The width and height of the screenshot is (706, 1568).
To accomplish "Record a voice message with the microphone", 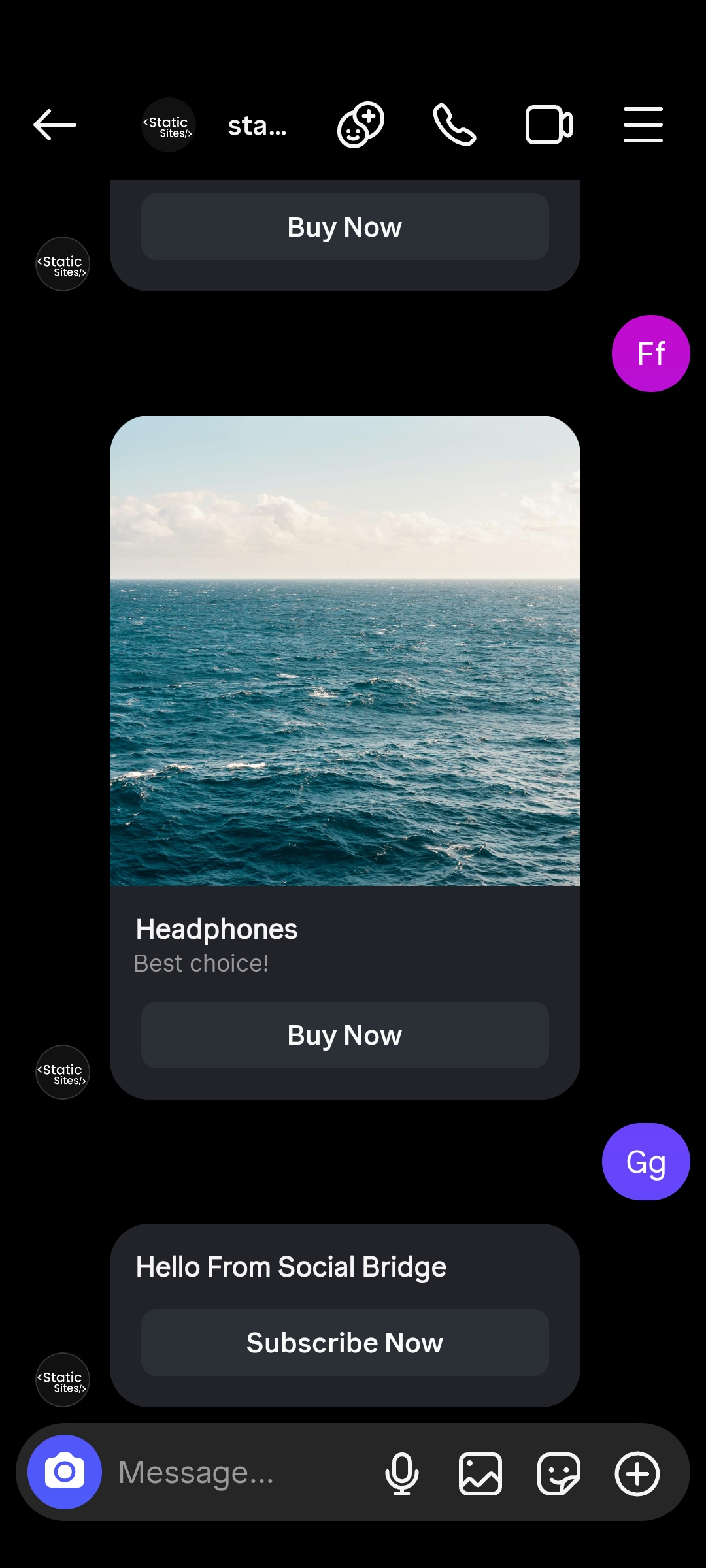I will [x=401, y=1473].
